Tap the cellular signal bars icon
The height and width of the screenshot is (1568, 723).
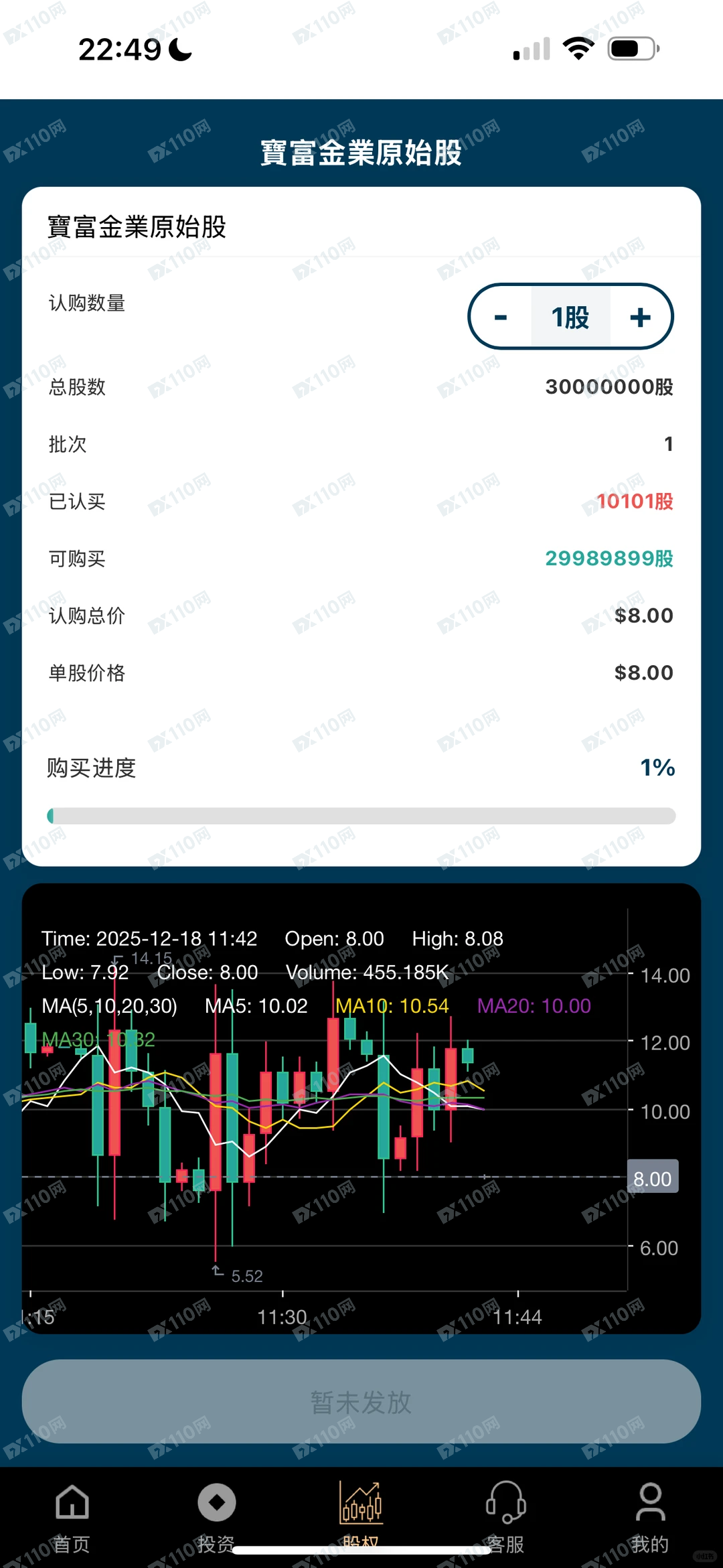click(530, 48)
